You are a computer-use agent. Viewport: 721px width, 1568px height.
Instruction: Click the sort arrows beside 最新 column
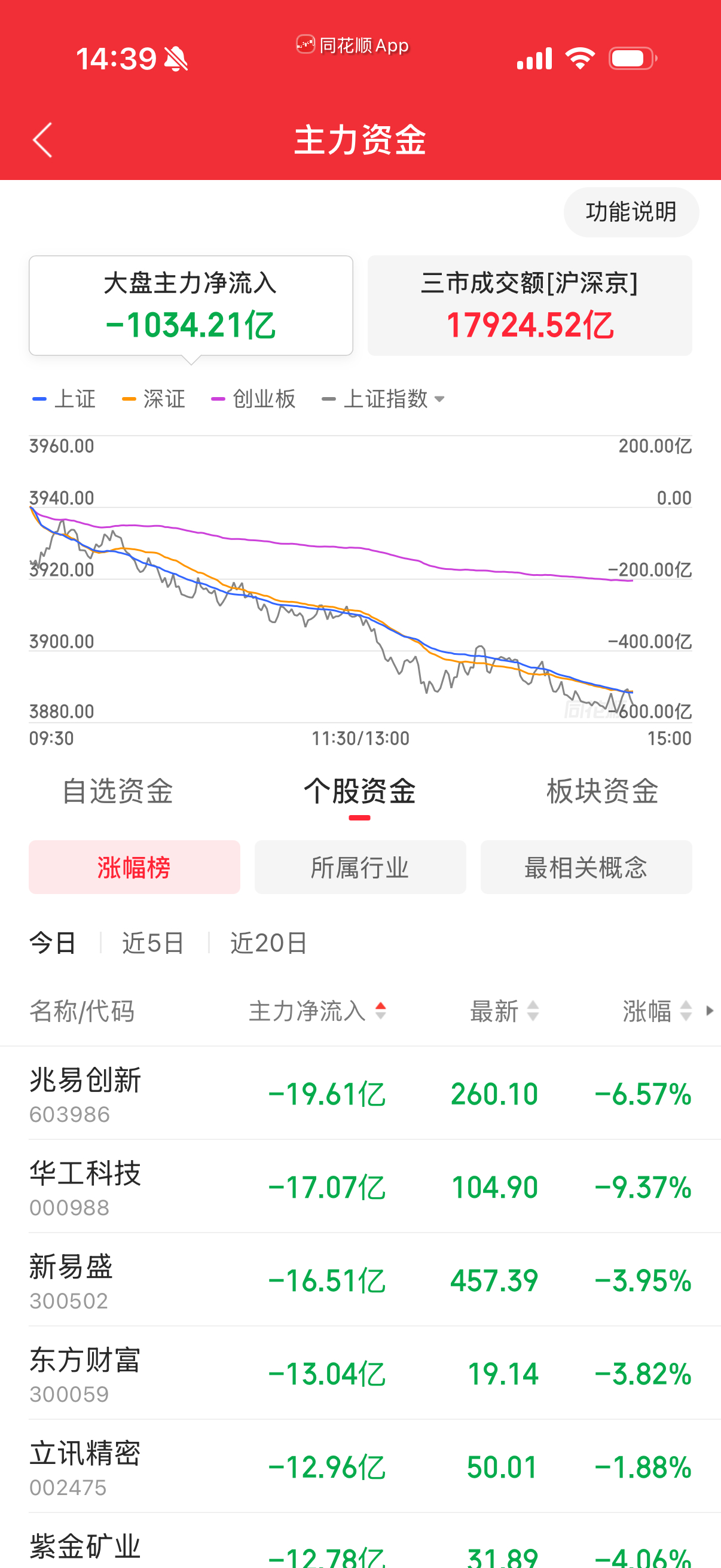534,1012
